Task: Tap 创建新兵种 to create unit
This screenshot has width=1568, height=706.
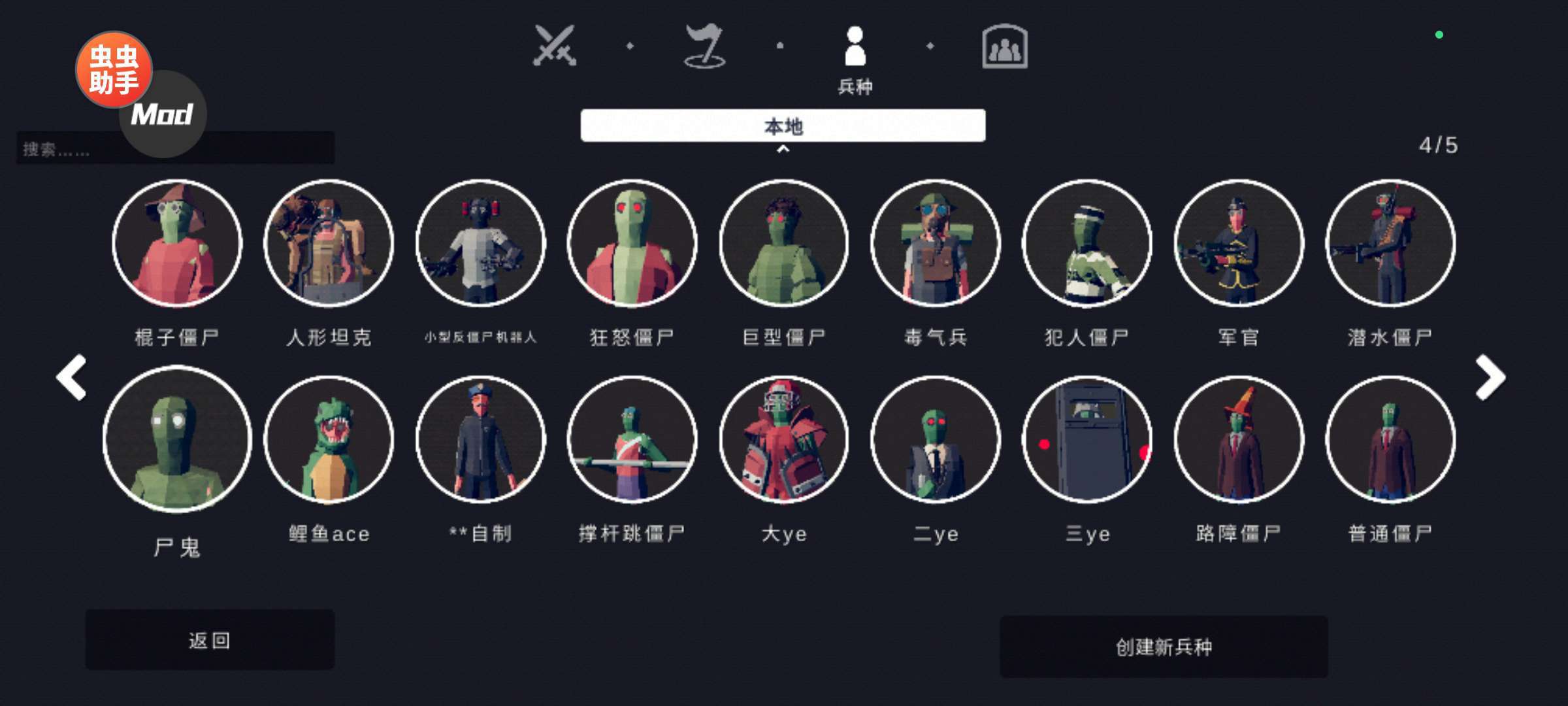Action: [1163, 647]
